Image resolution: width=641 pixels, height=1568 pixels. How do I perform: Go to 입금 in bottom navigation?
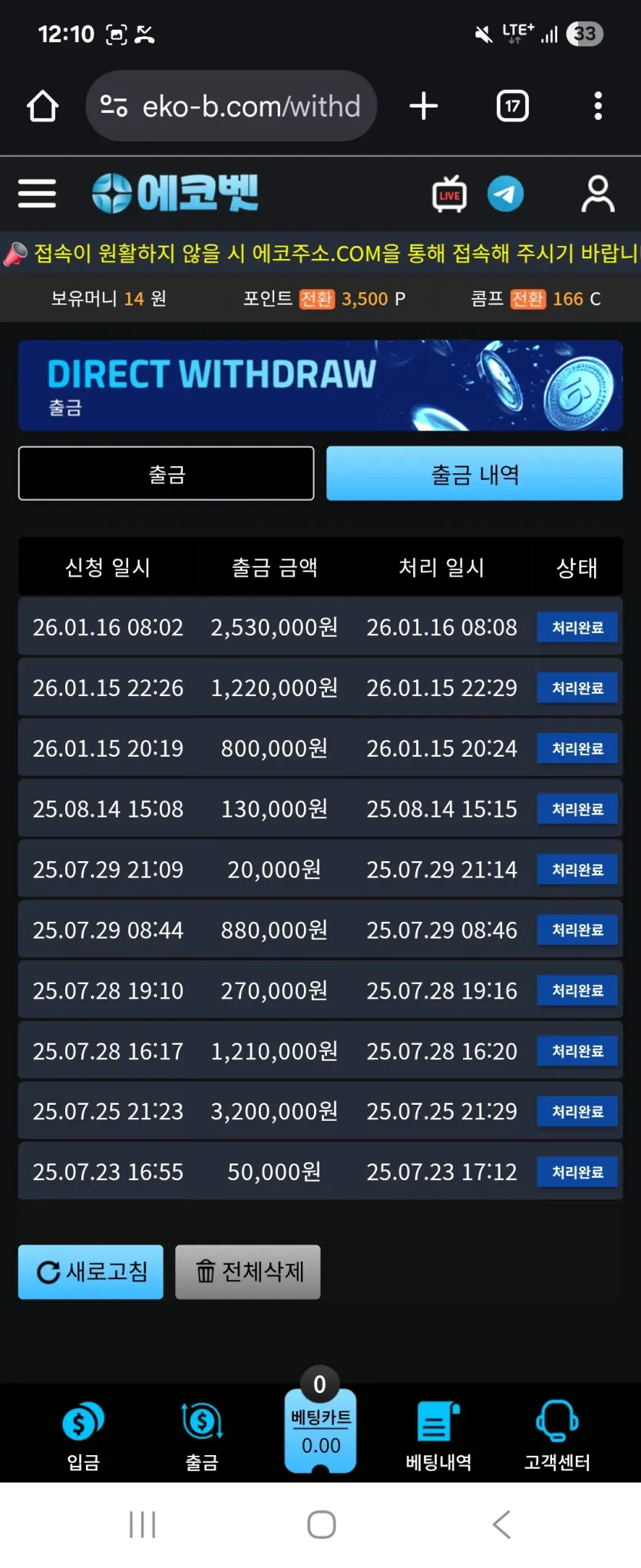click(83, 1435)
